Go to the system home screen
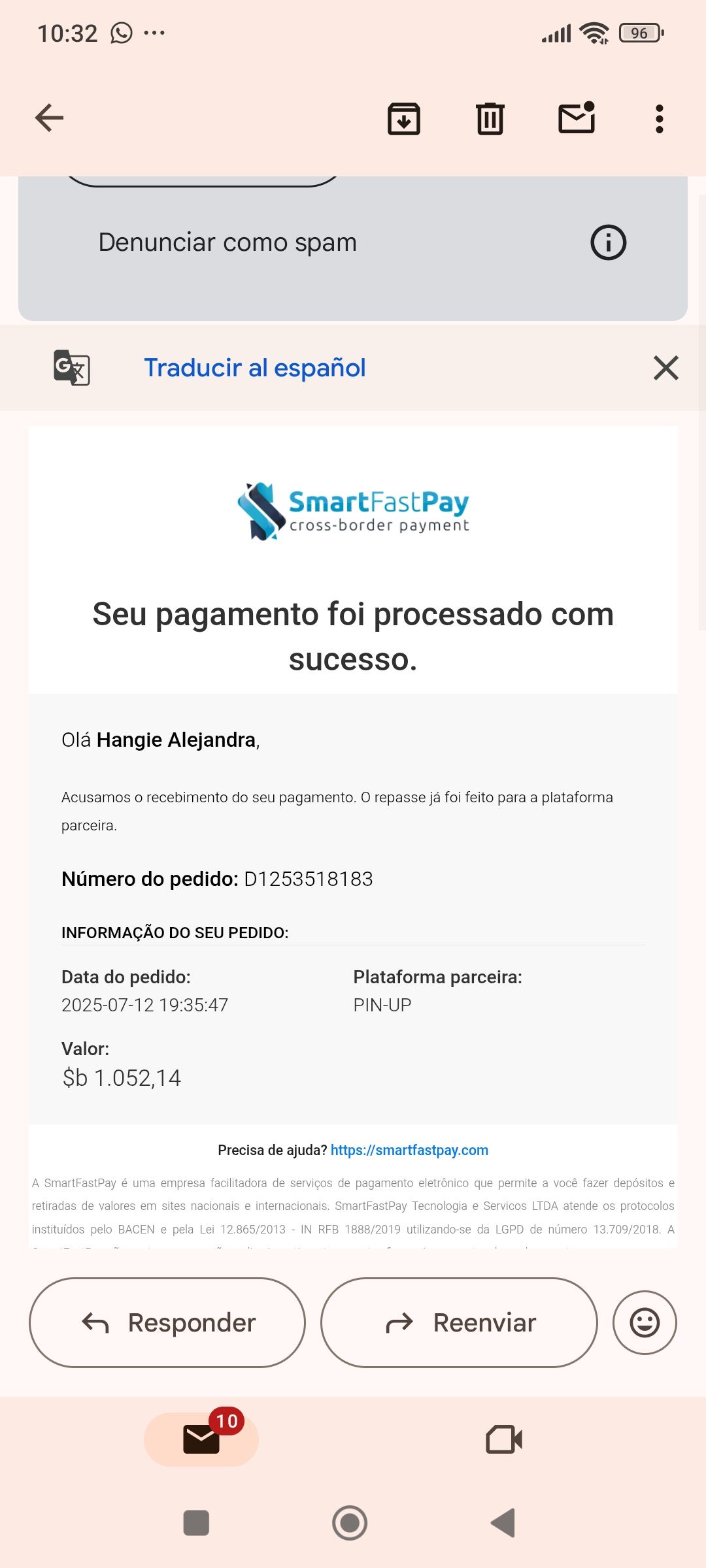 click(350, 1523)
